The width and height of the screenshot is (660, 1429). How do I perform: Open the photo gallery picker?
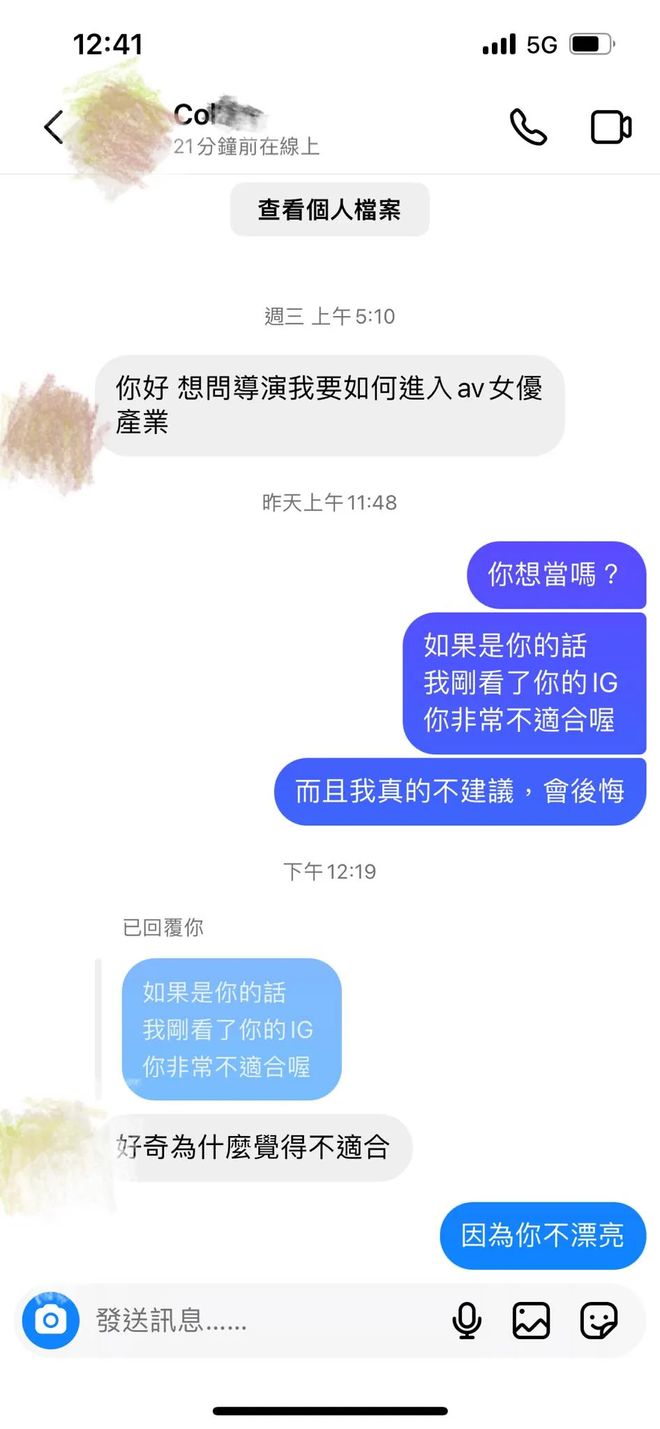click(x=531, y=1321)
